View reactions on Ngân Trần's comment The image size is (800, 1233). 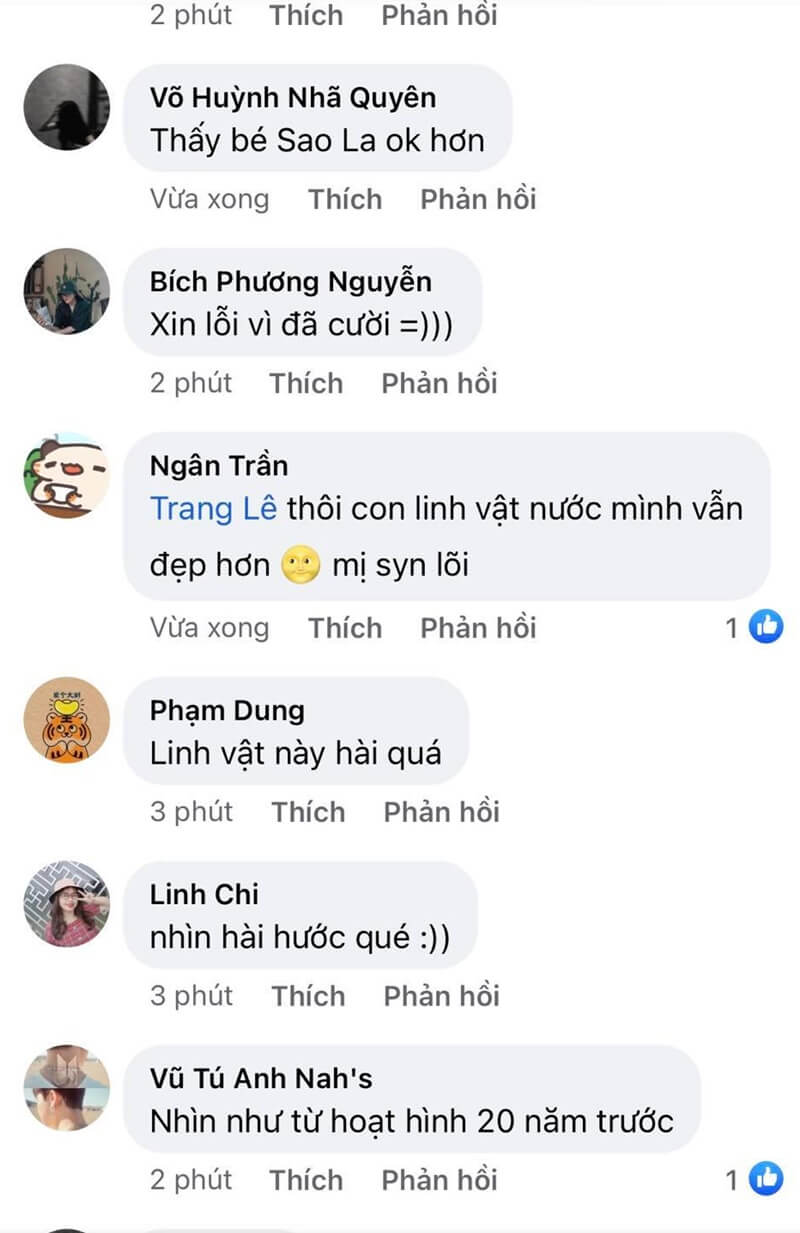pos(754,628)
